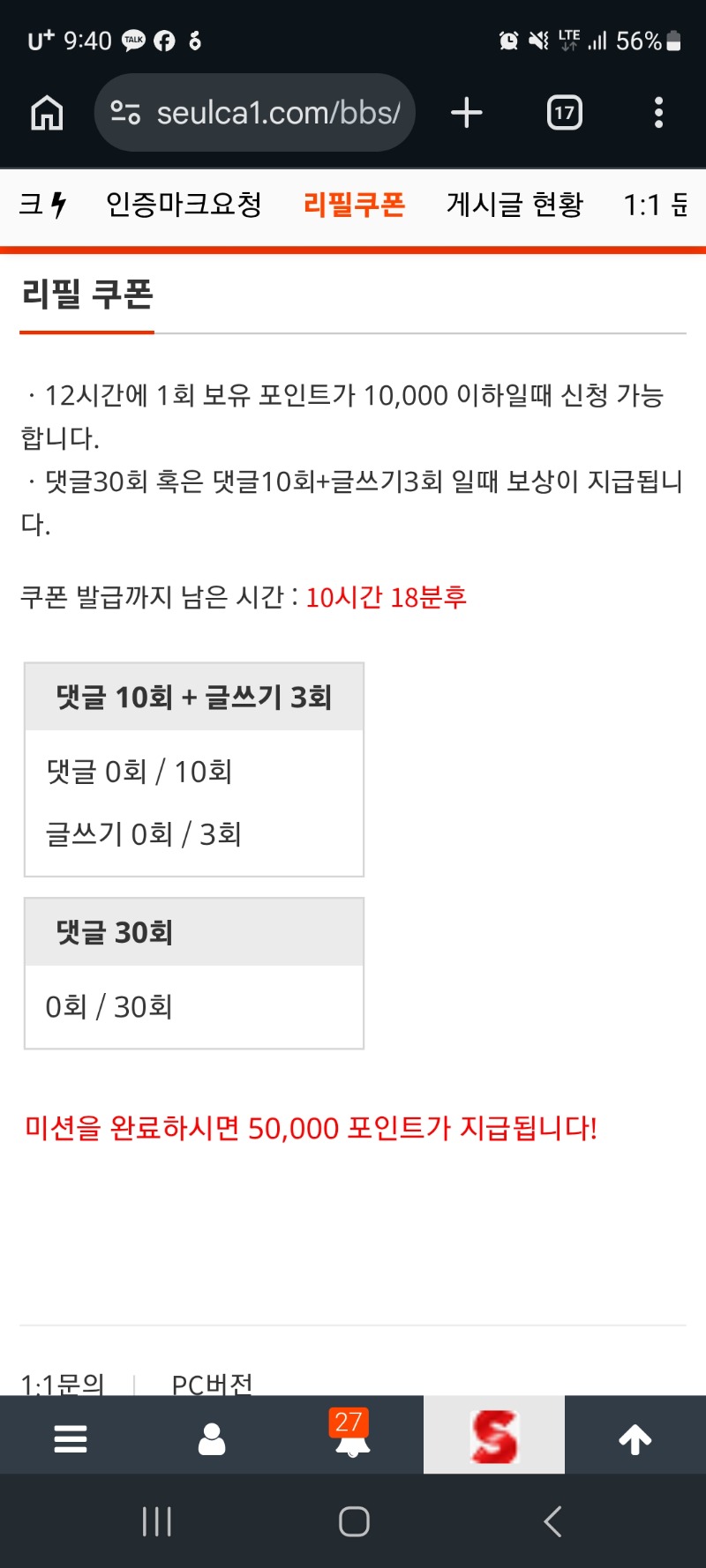Select the 리필쿠폰 tab
The width and height of the screenshot is (706, 1568).
[x=354, y=205]
